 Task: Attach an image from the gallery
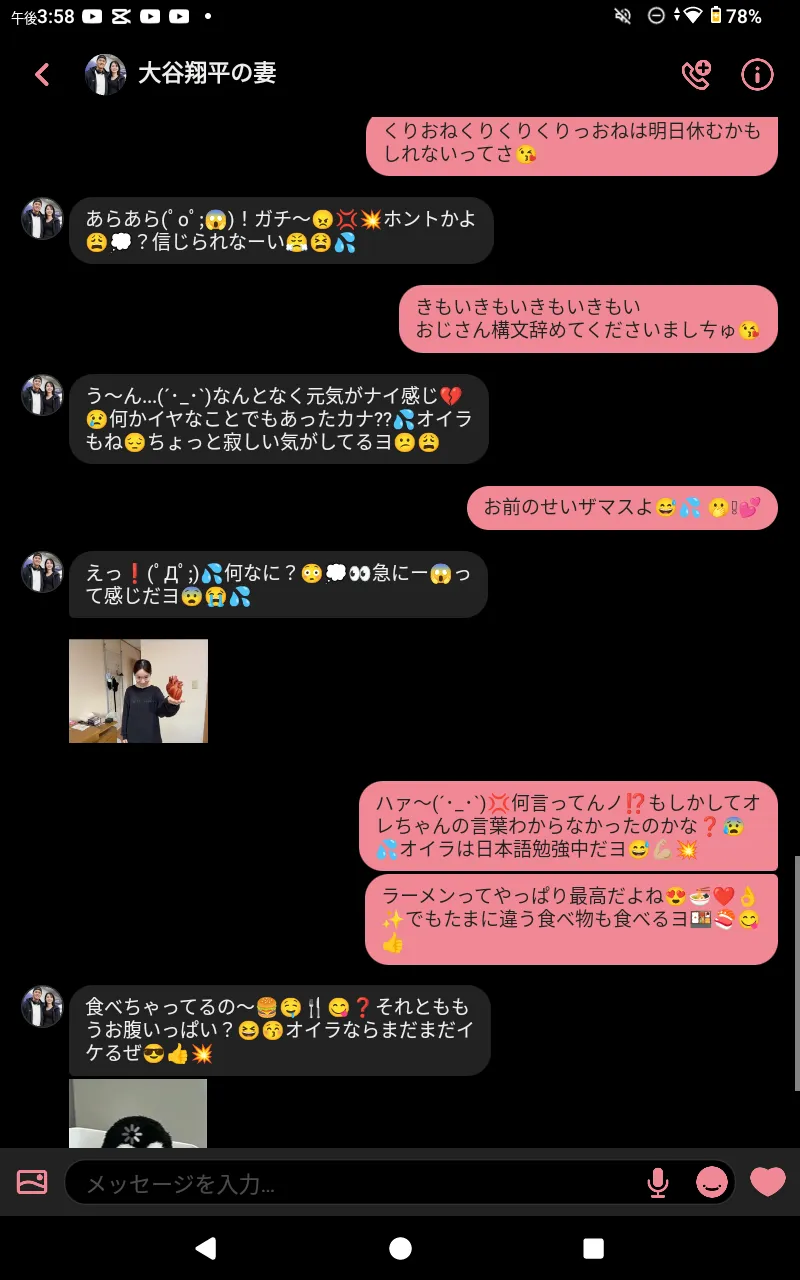click(32, 1182)
